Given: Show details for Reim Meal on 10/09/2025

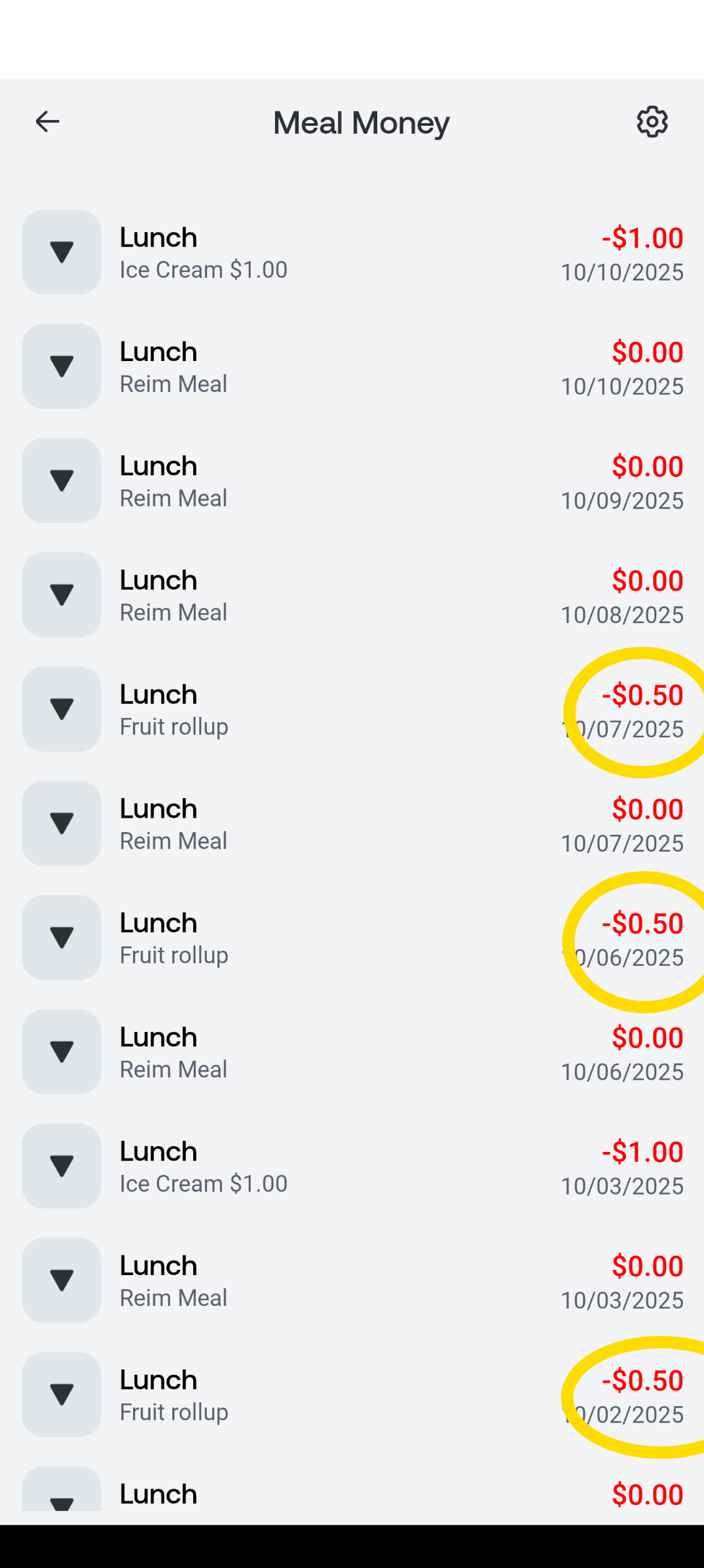Looking at the screenshot, I should click(x=62, y=480).
